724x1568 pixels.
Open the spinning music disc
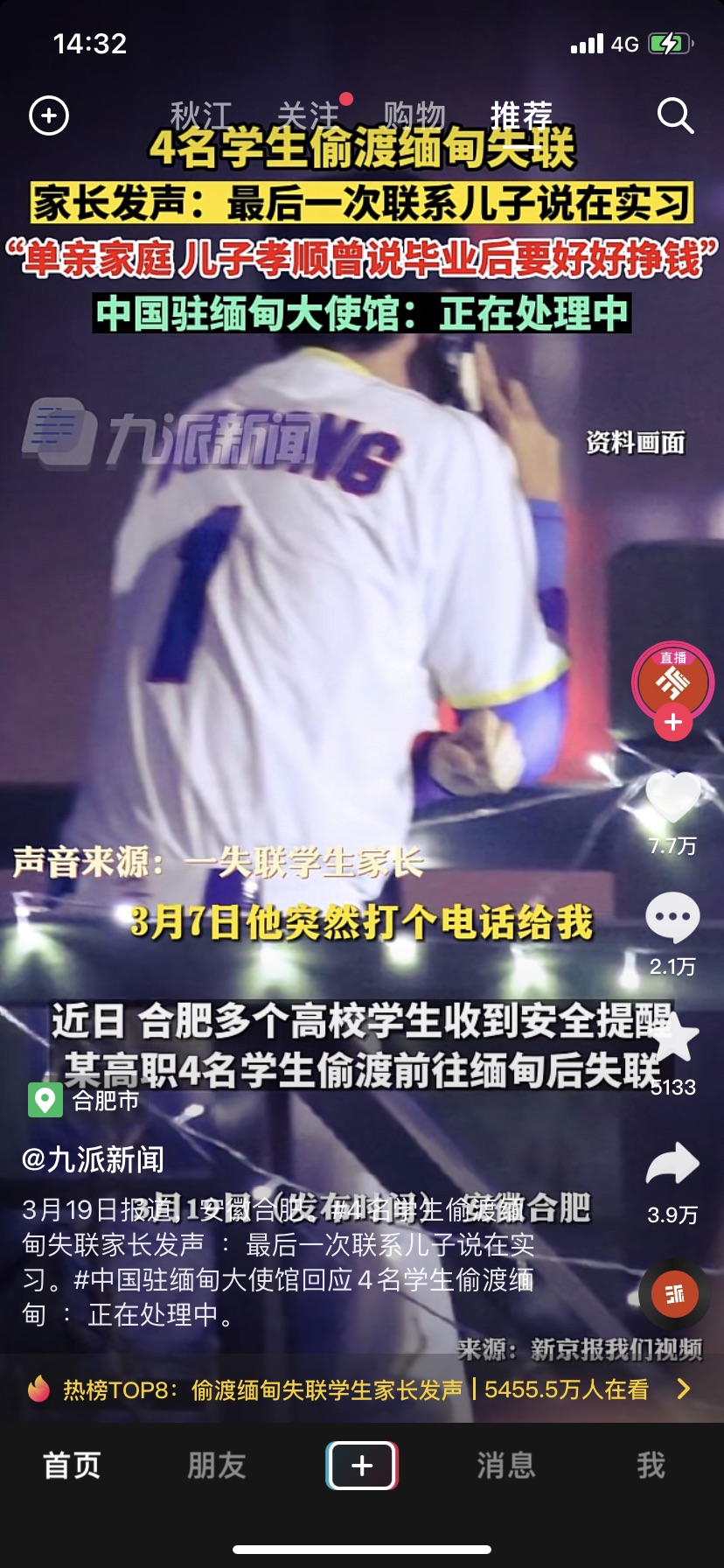point(674,1293)
